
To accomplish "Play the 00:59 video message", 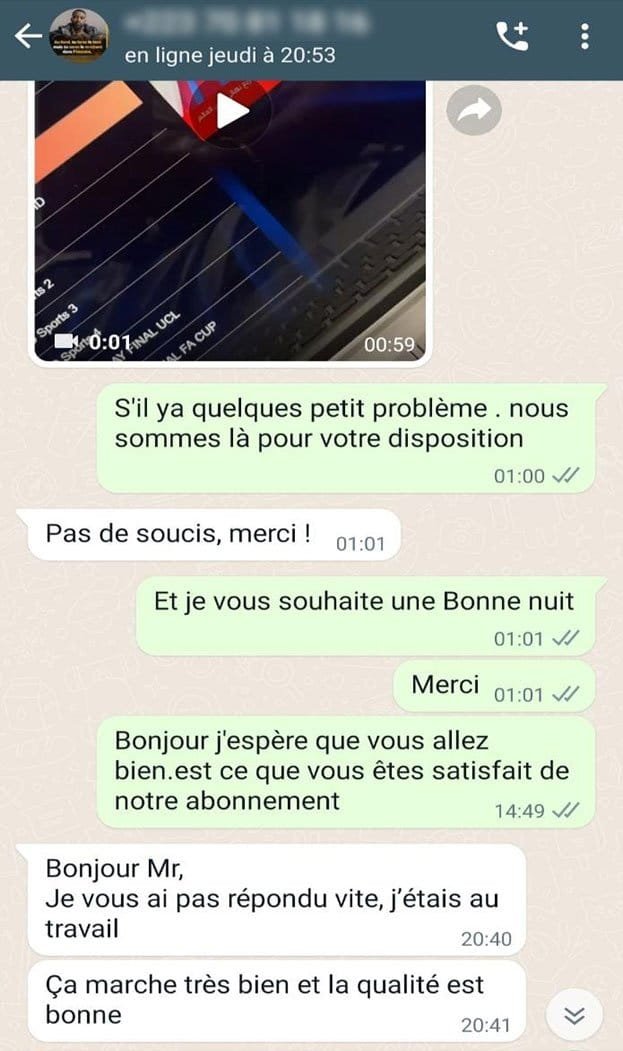I will 232,113.
